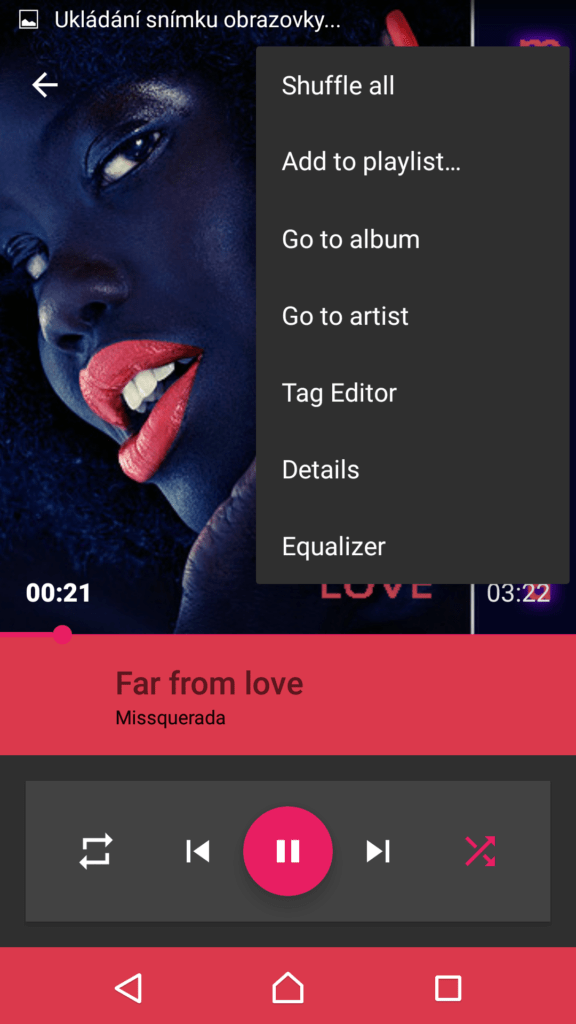The image size is (576, 1024).
Task: Open Go to album
Action: tap(412, 240)
